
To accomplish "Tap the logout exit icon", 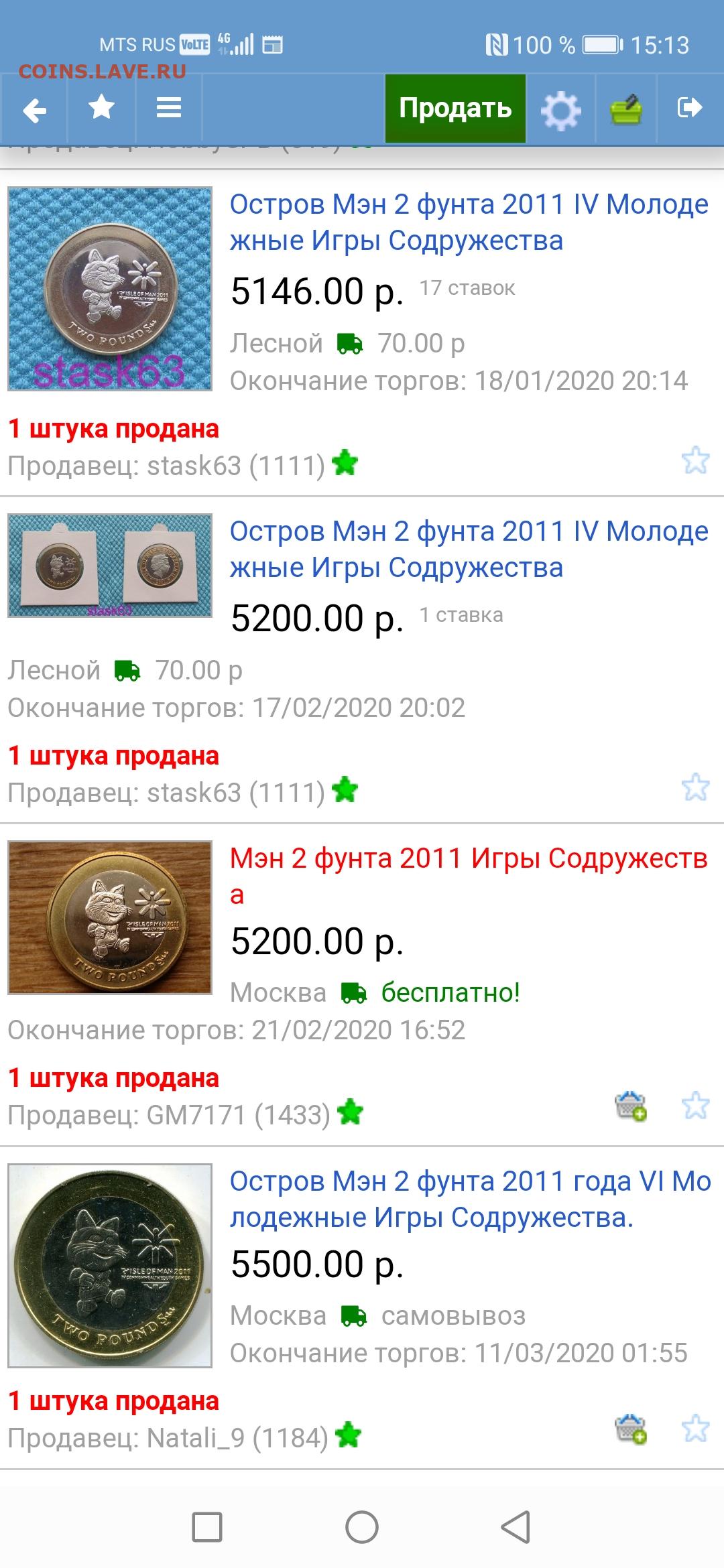I will pyautogui.click(x=689, y=107).
